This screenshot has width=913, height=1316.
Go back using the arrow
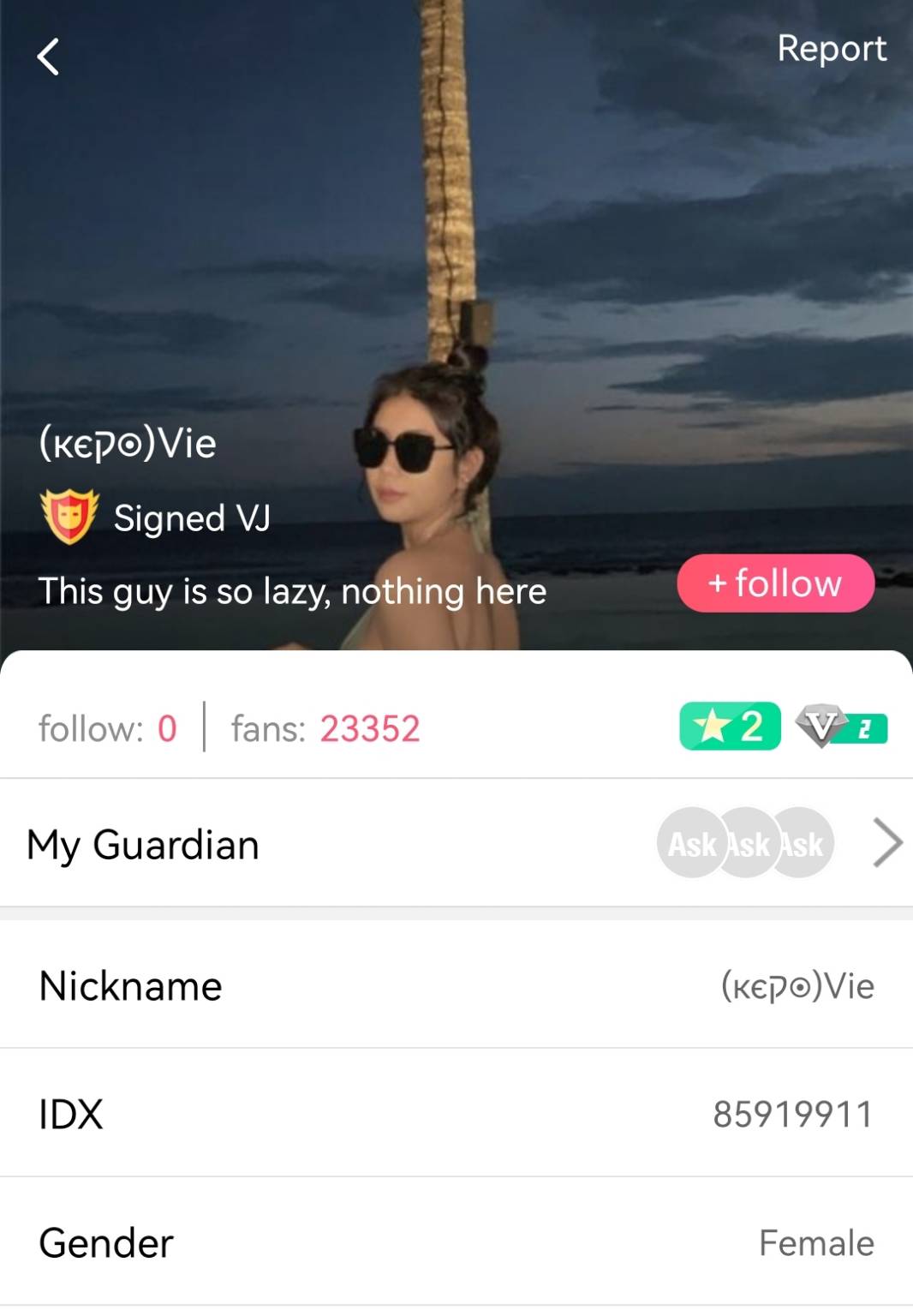click(49, 57)
